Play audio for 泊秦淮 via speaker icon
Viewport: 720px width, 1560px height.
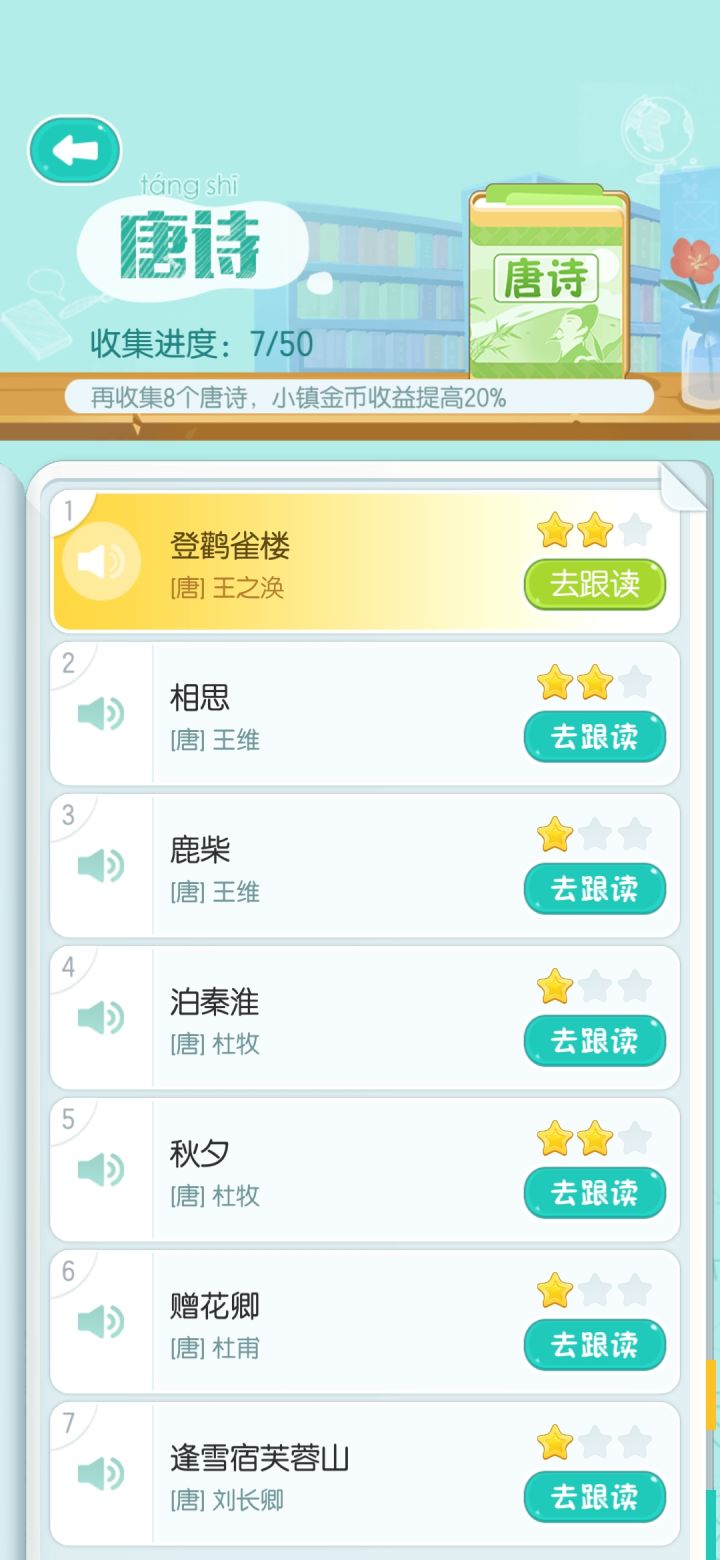101,1016
